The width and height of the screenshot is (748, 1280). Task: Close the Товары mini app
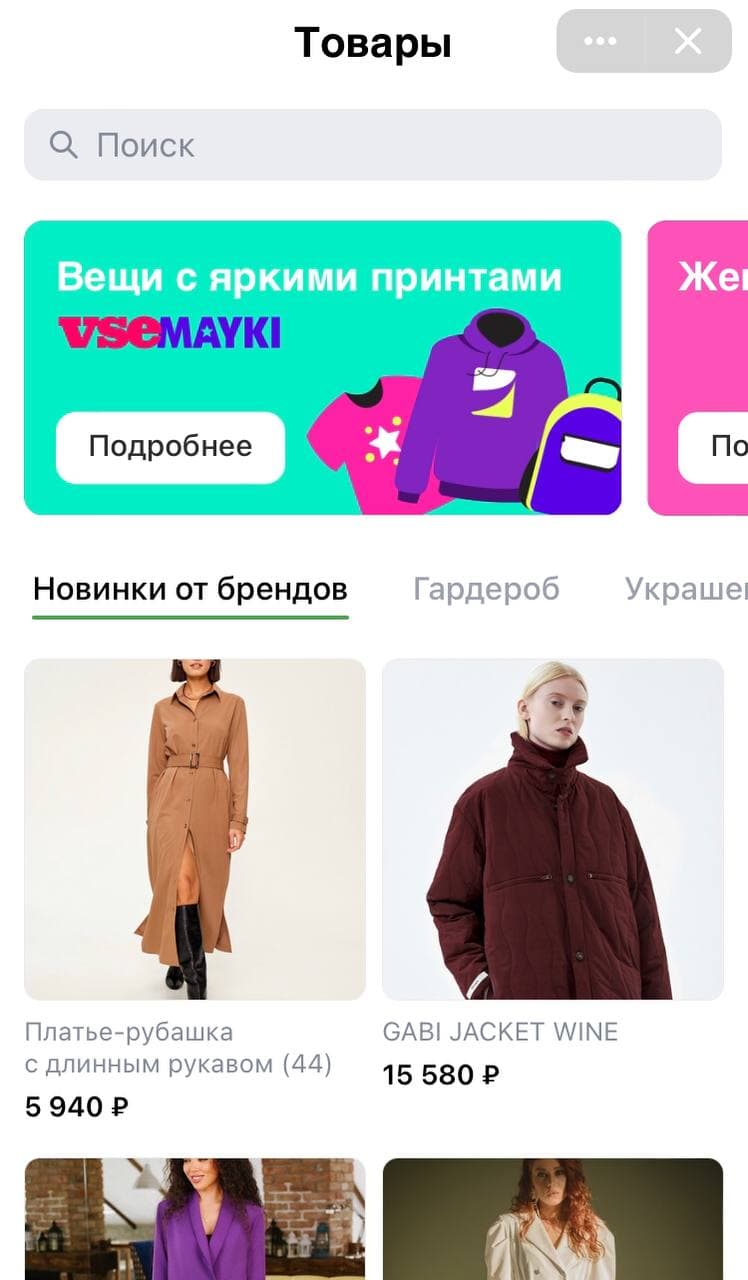687,41
